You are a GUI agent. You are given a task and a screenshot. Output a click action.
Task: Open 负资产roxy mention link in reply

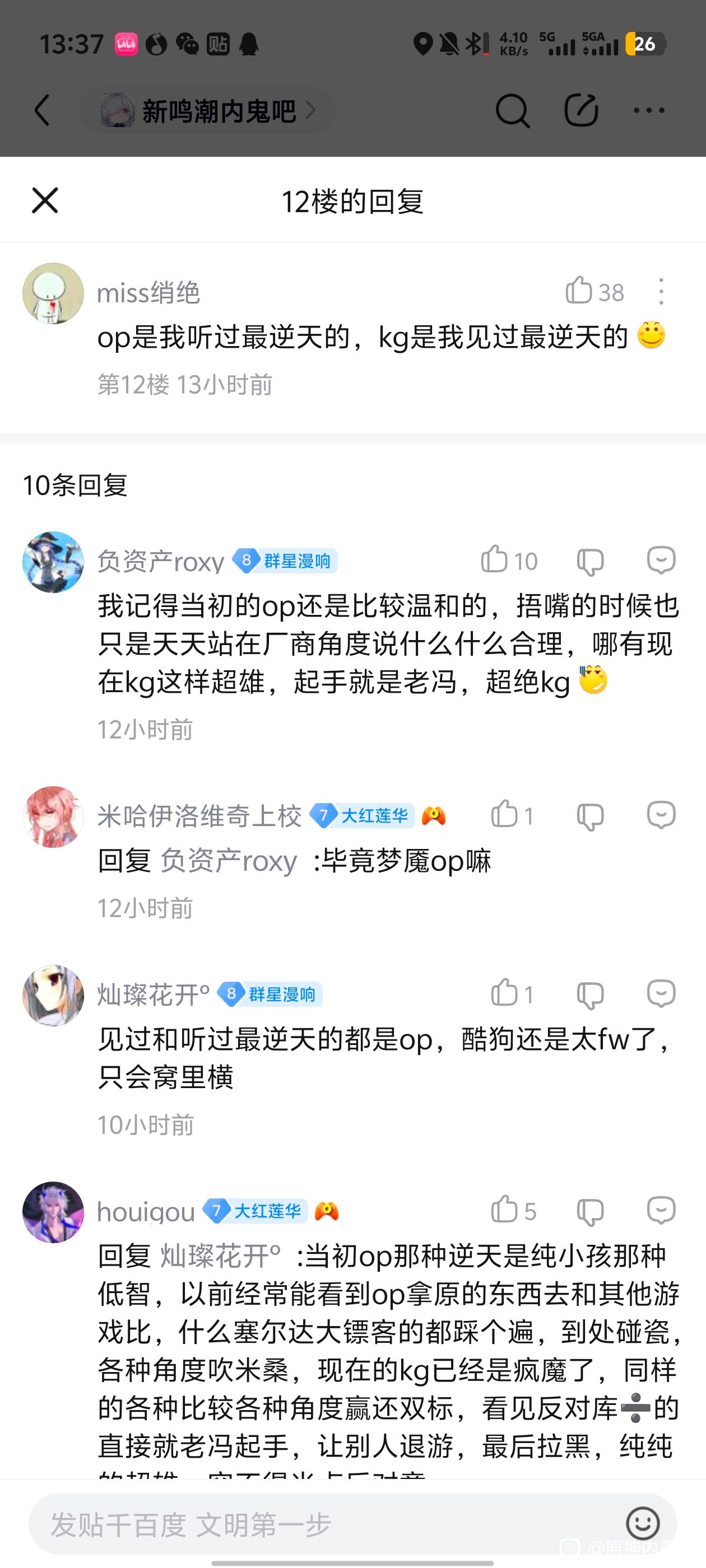tap(229, 861)
